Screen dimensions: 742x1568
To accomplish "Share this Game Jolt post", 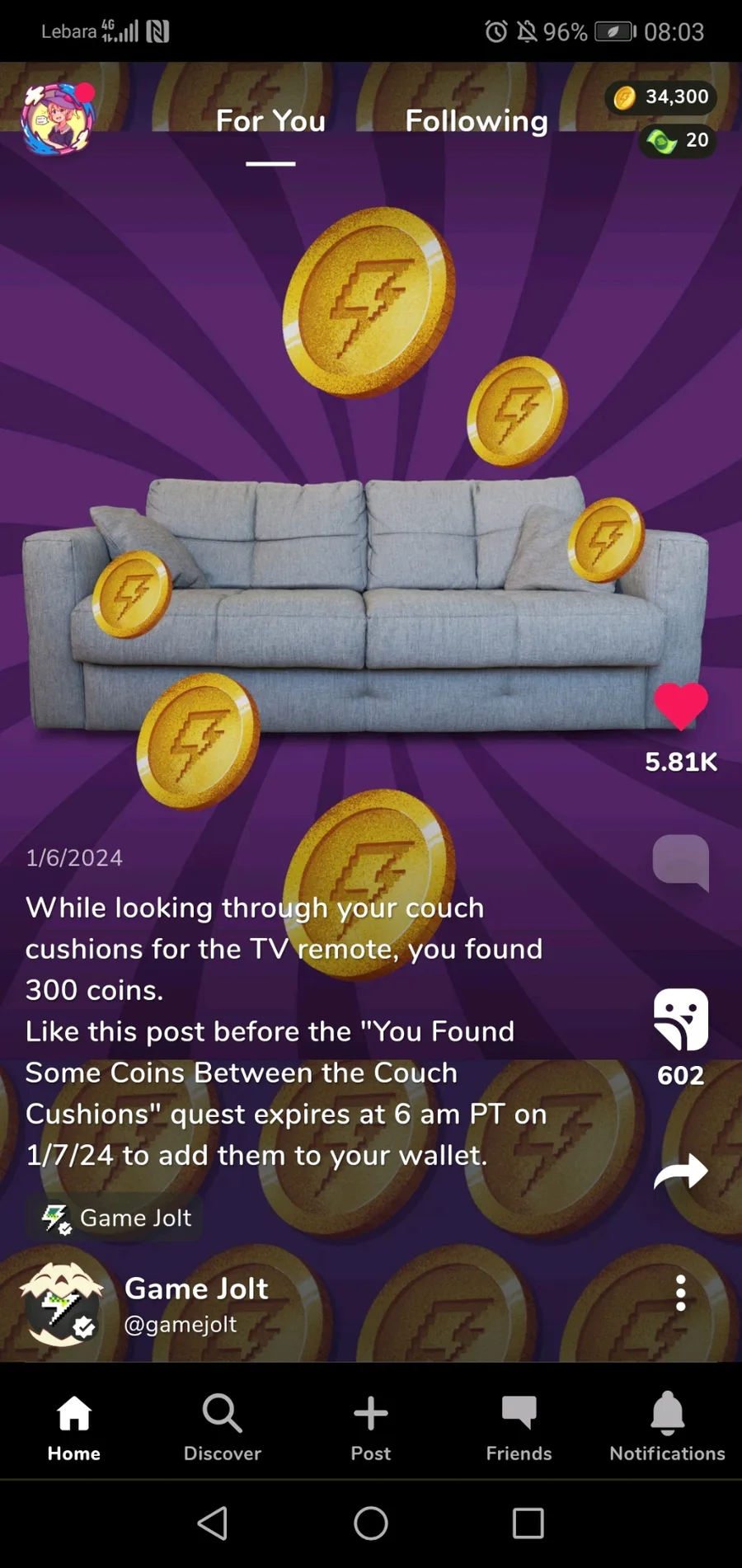I will coord(681,1171).
